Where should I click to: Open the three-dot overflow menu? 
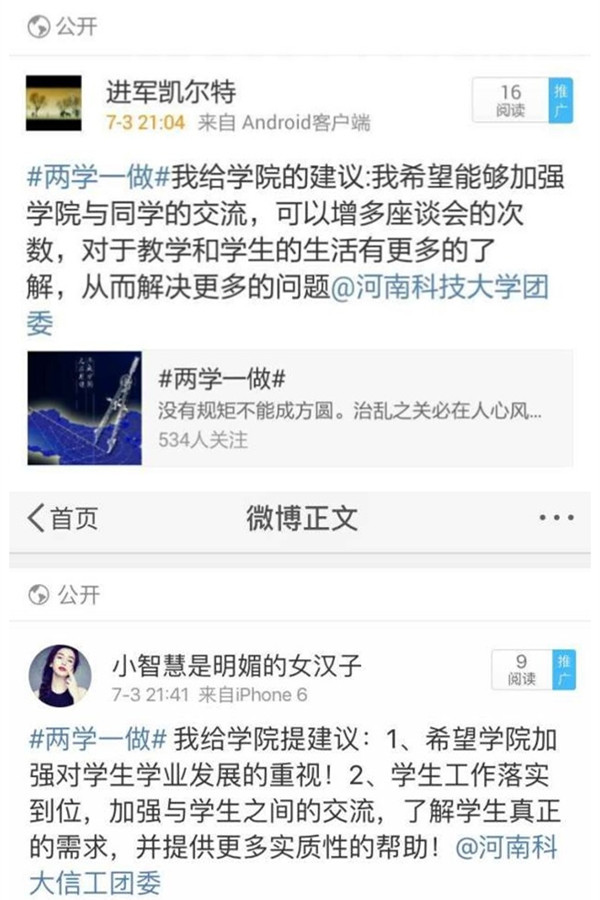tap(556, 518)
